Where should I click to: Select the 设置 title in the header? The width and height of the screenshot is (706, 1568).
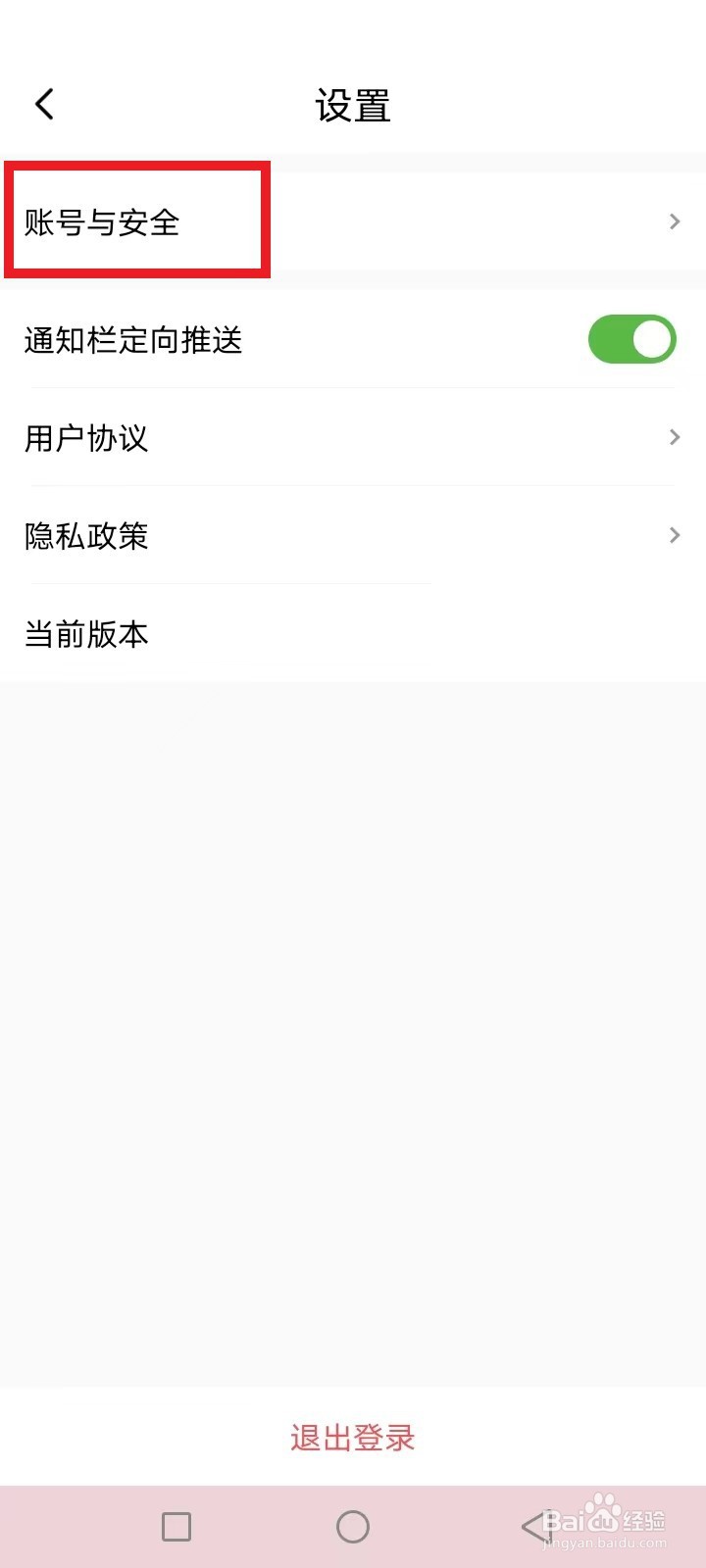(353, 105)
